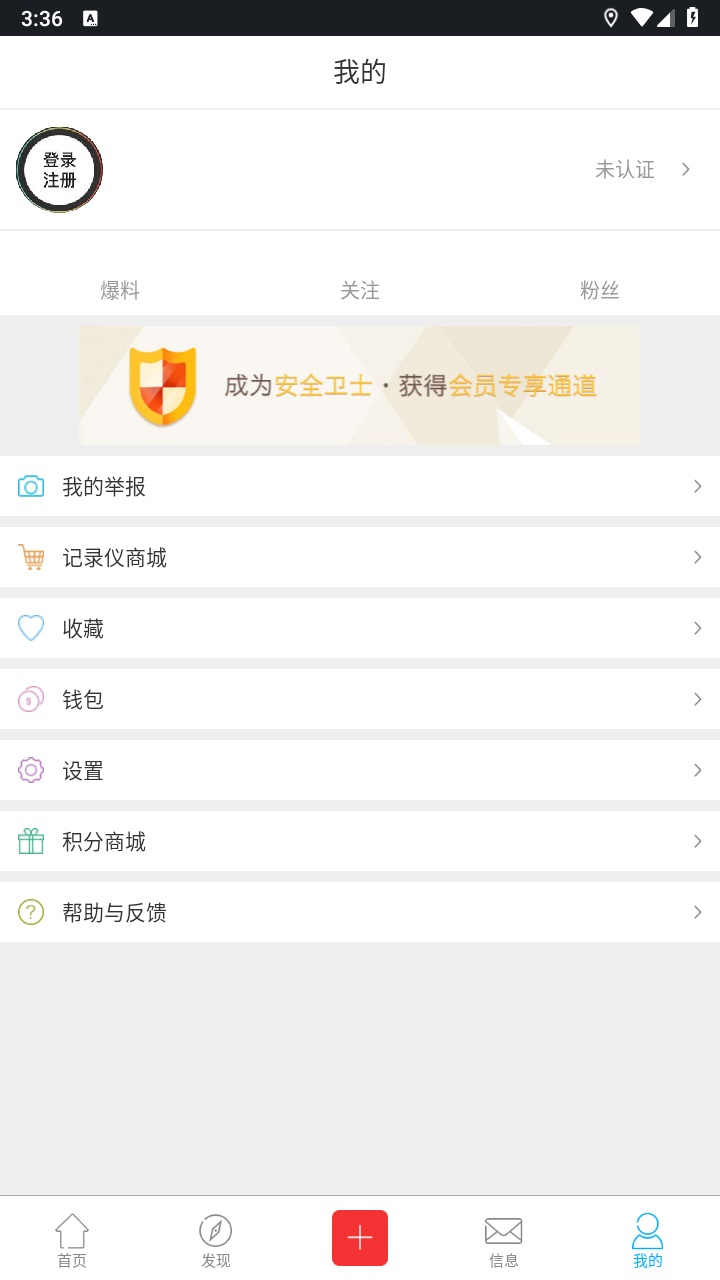Open 帮助与反馈 via the question mark icon
720x1280 pixels.
(x=30, y=912)
